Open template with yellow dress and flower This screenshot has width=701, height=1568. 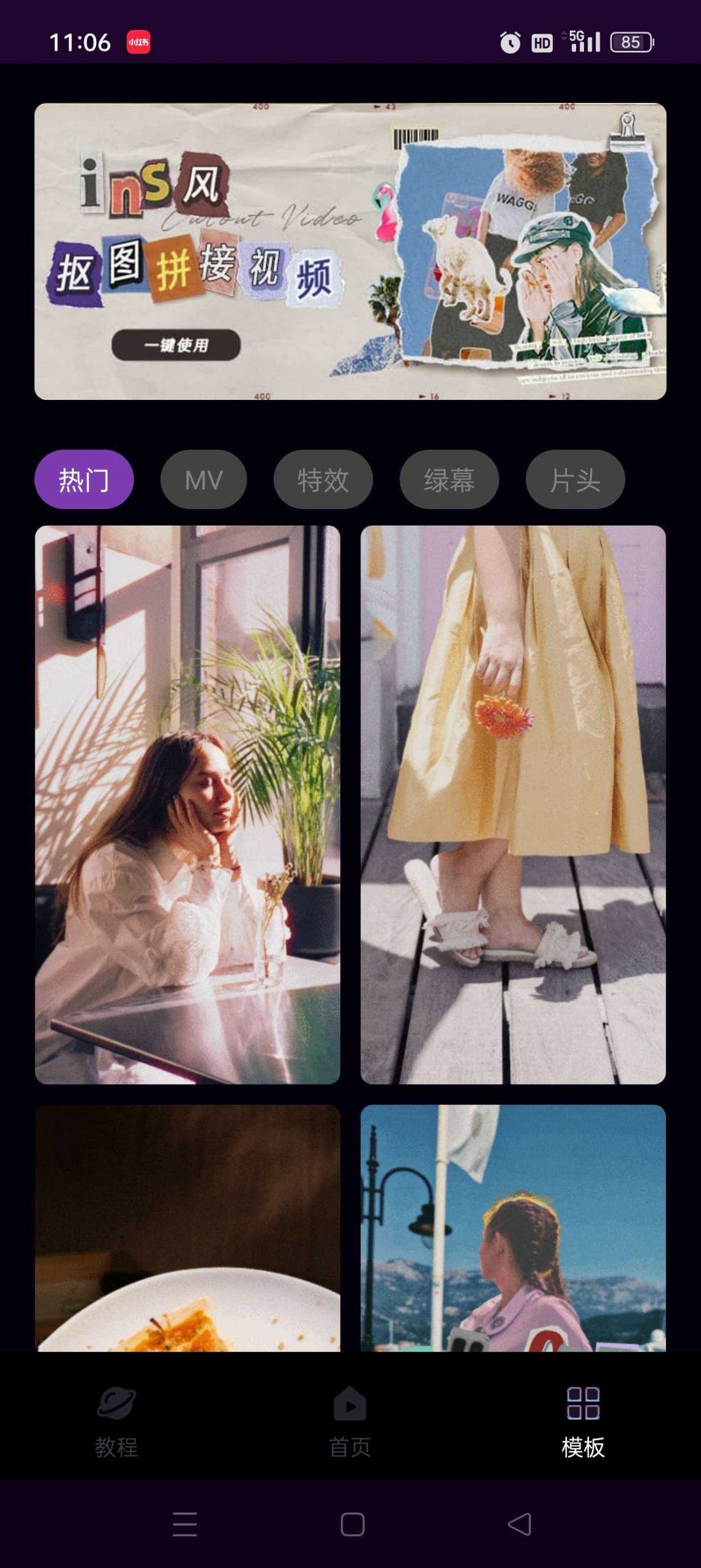point(513,805)
